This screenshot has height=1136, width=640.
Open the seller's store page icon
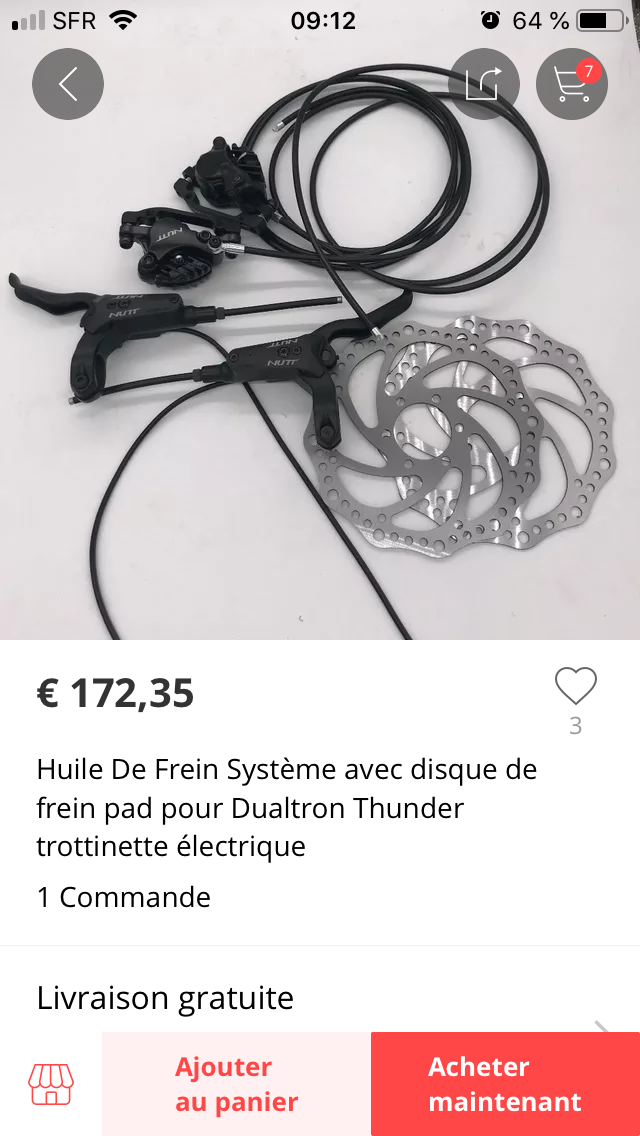(51, 1084)
